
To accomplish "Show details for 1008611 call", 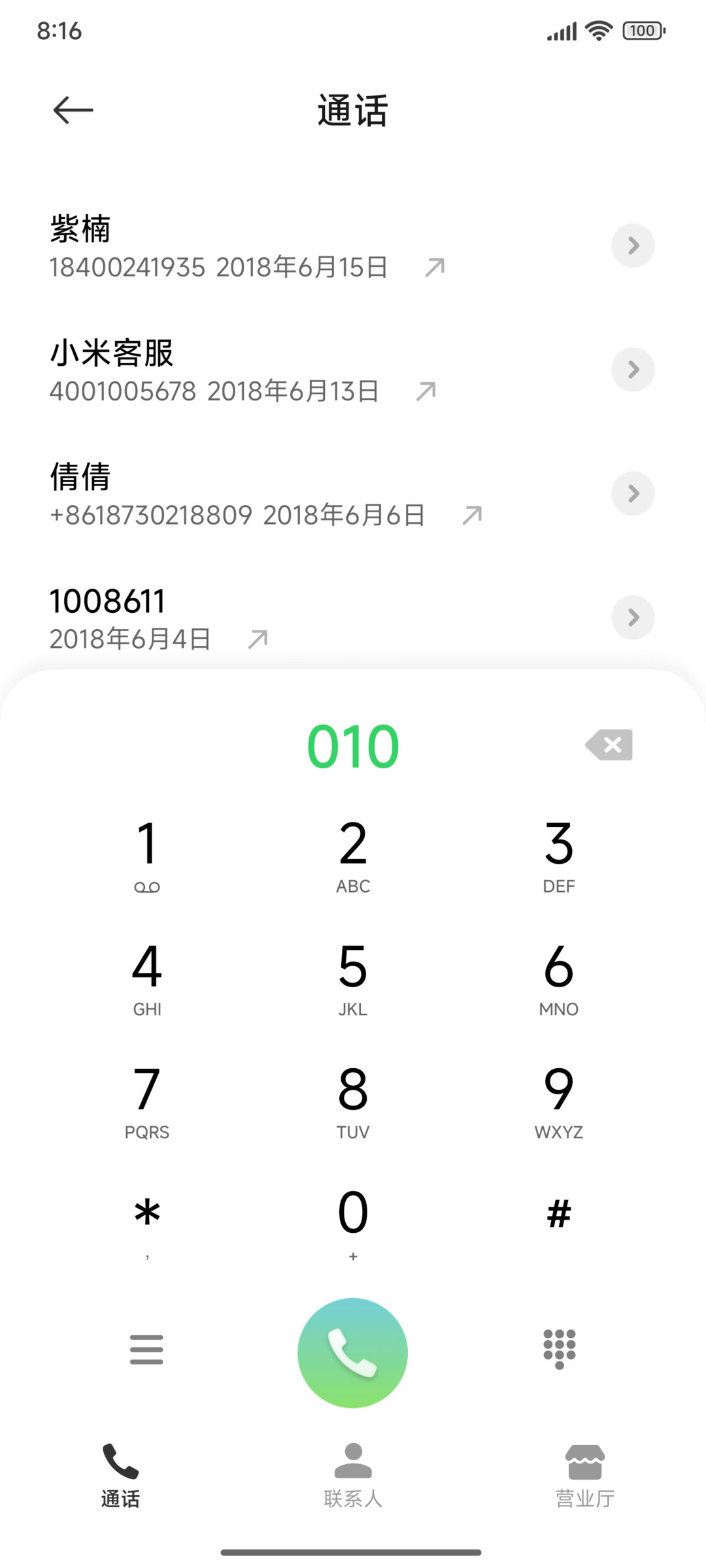I will coord(633,617).
